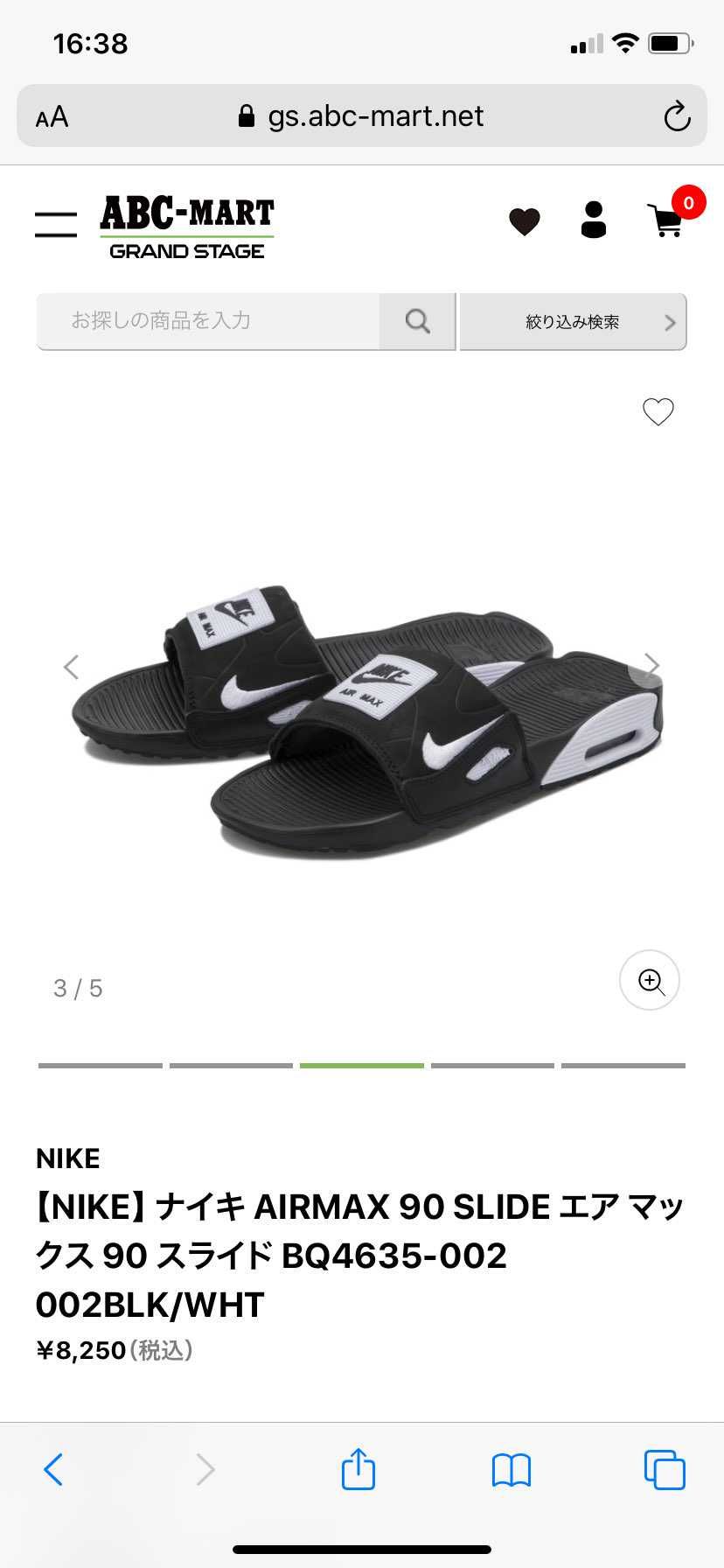Open the account profile icon
Viewport: 724px width, 1568px height.
[594, 220]
